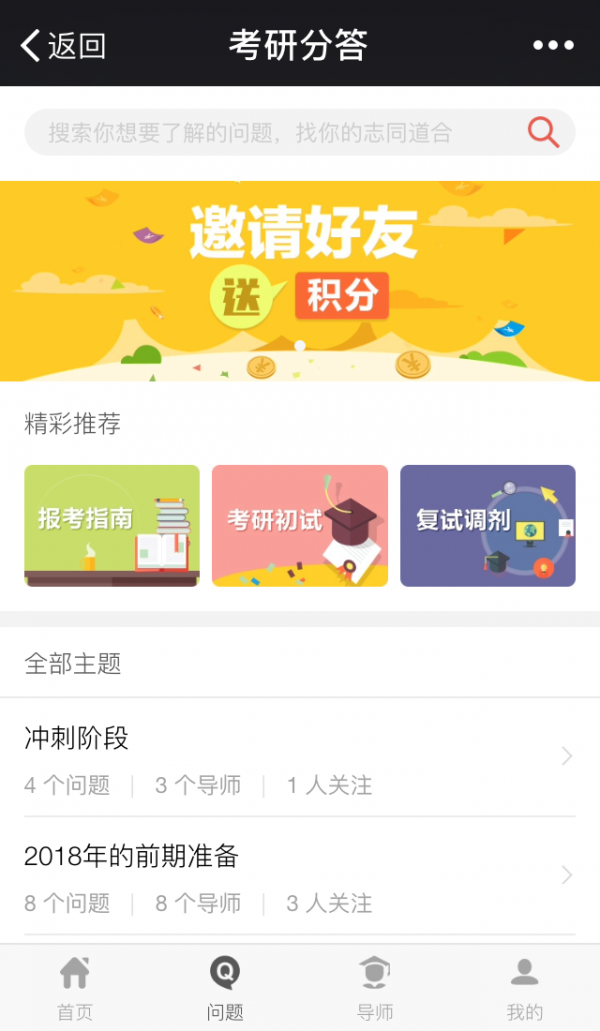600x1031 pixels.
Task: Go back using the 返回 button
Action: click(63, 46)
